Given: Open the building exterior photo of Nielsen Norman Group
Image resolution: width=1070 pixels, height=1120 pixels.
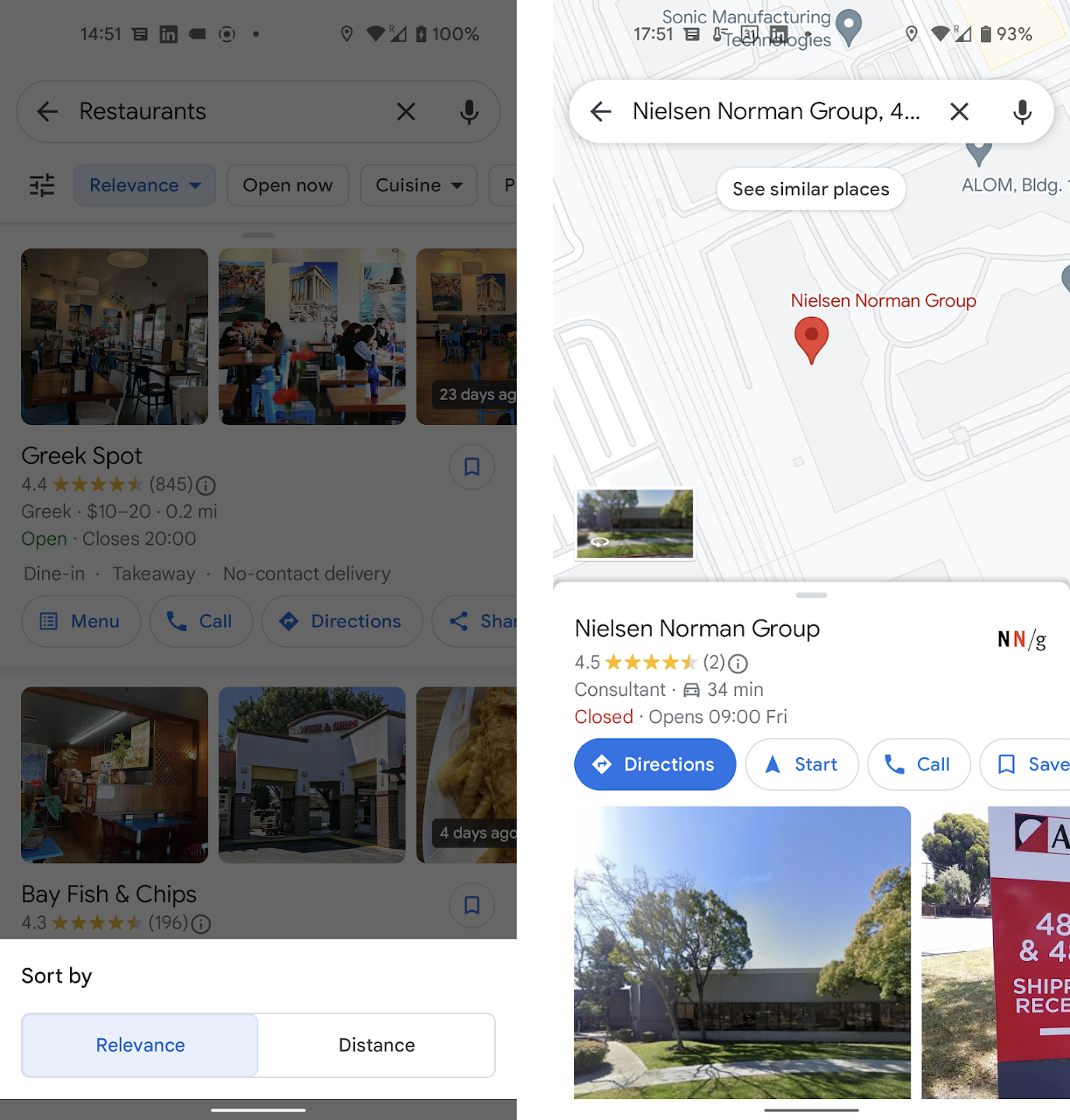Looking at the screenshot, I should click(742, 952).
